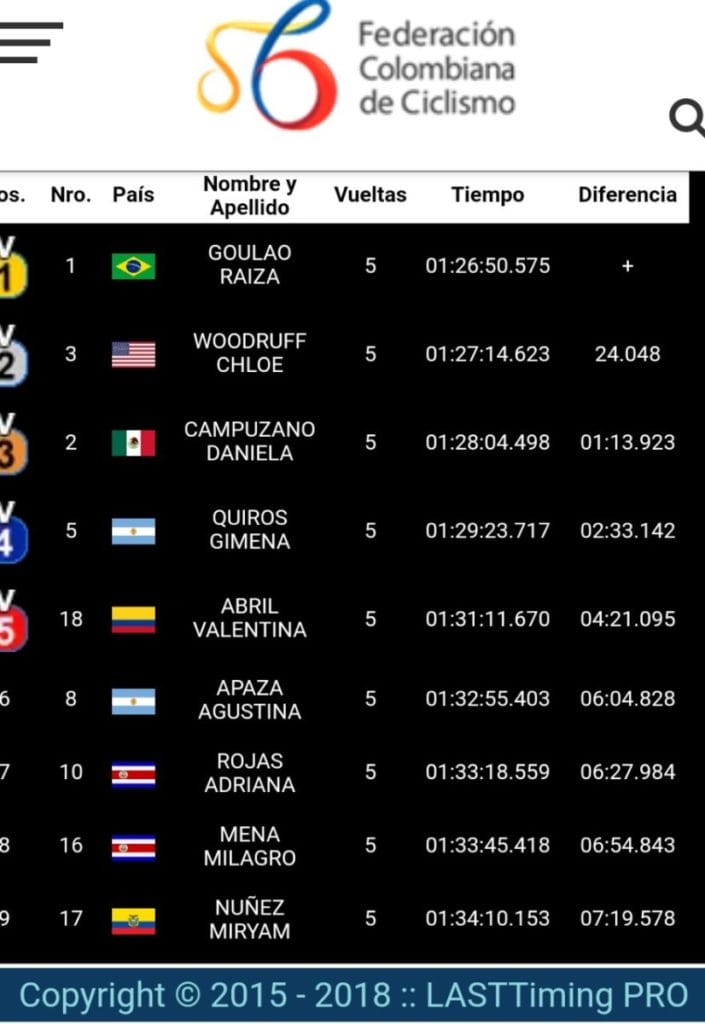Open the hamburger navigation menu
The height and width of the screenshot is (1024, 705).
(x=28, y=42)
